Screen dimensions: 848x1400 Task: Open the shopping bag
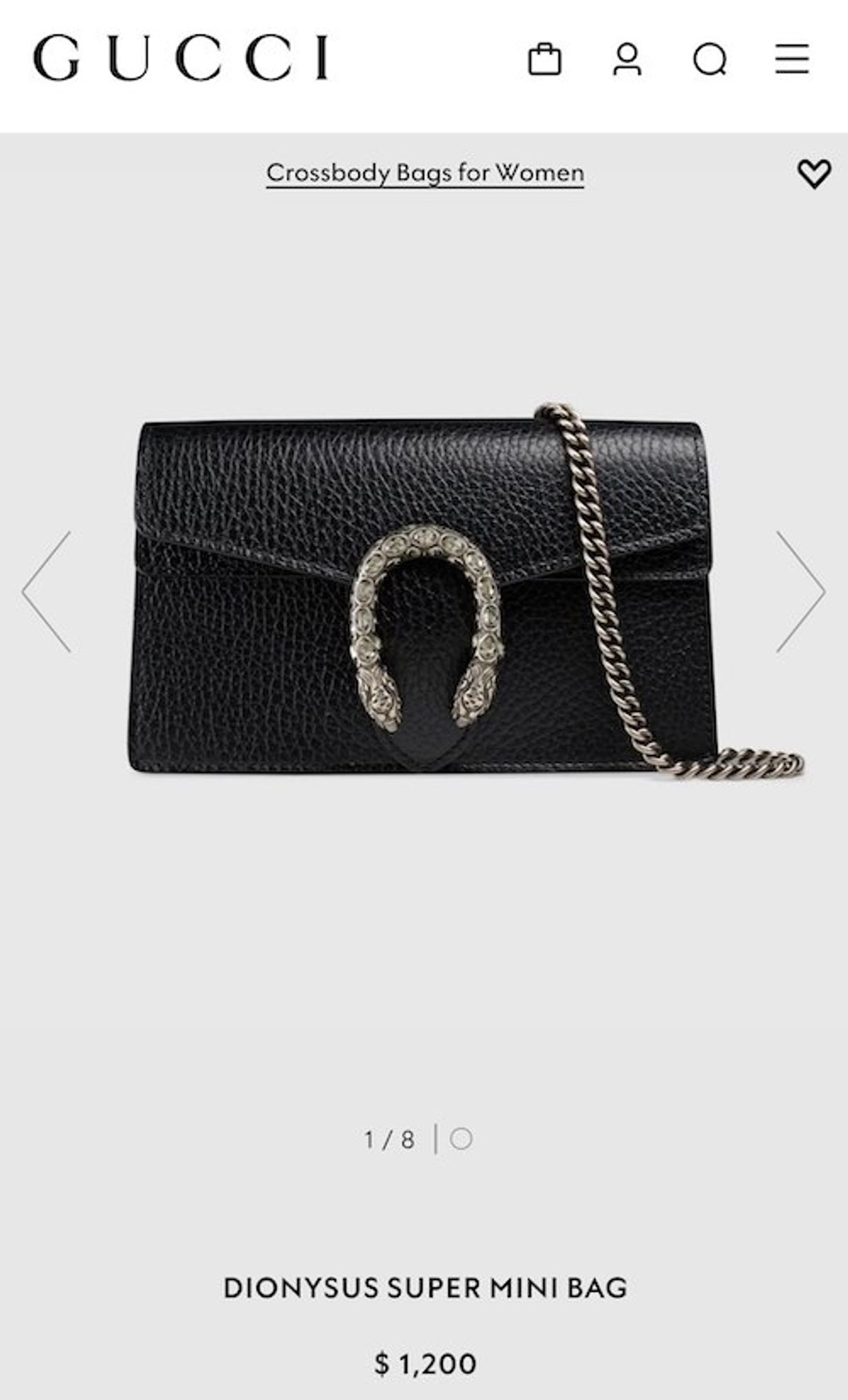pos(544,59)
